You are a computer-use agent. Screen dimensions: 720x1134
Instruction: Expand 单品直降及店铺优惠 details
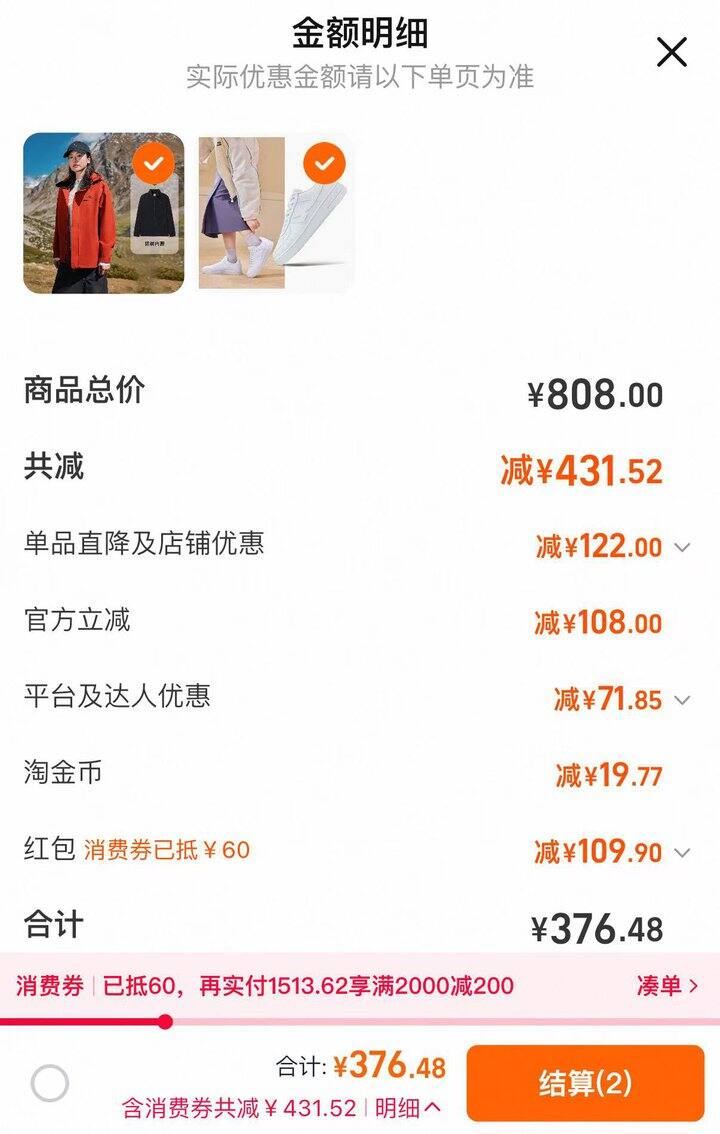pyautogui.click(x=682, y=547)
